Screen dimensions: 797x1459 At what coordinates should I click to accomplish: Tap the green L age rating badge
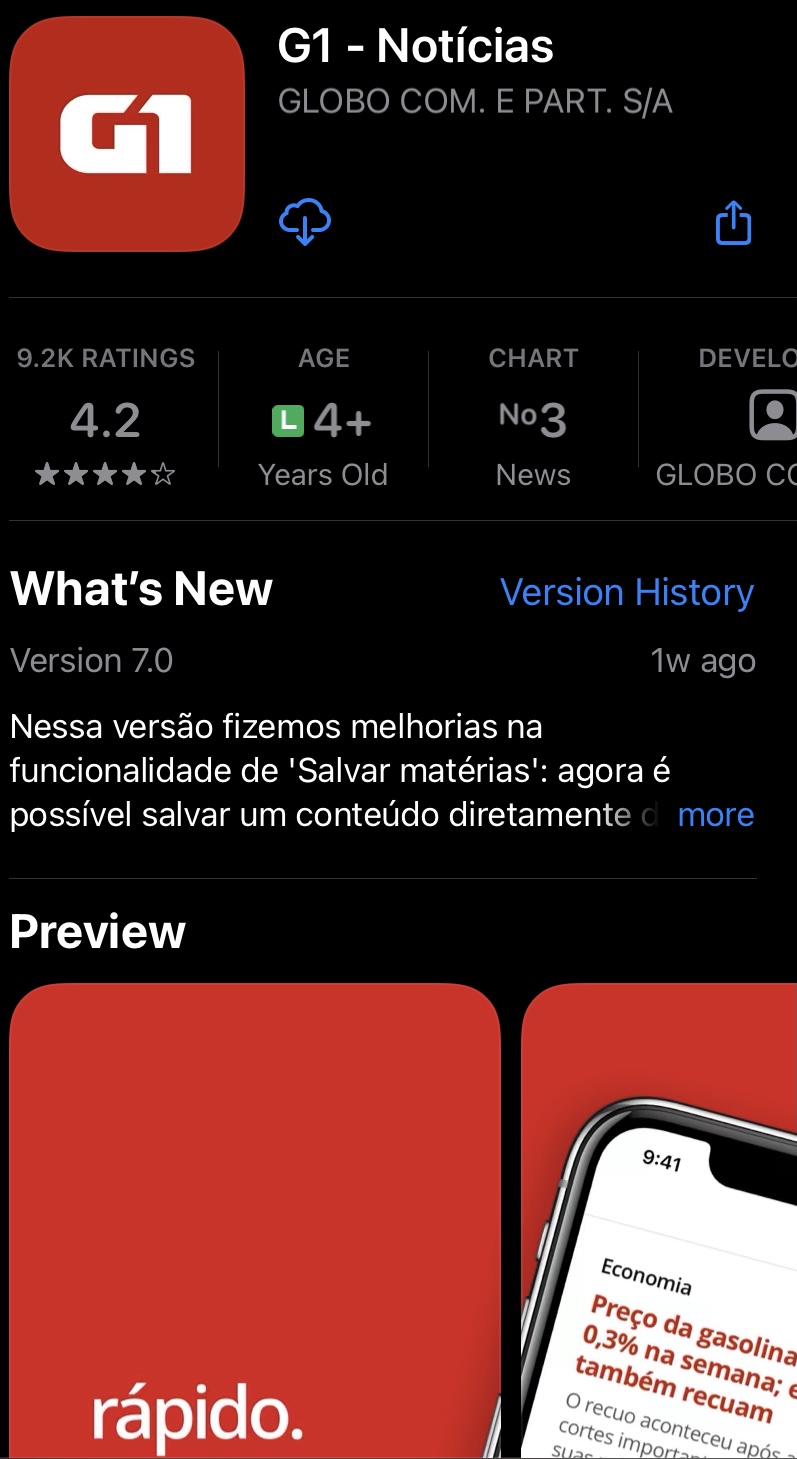tap(287, 421)
